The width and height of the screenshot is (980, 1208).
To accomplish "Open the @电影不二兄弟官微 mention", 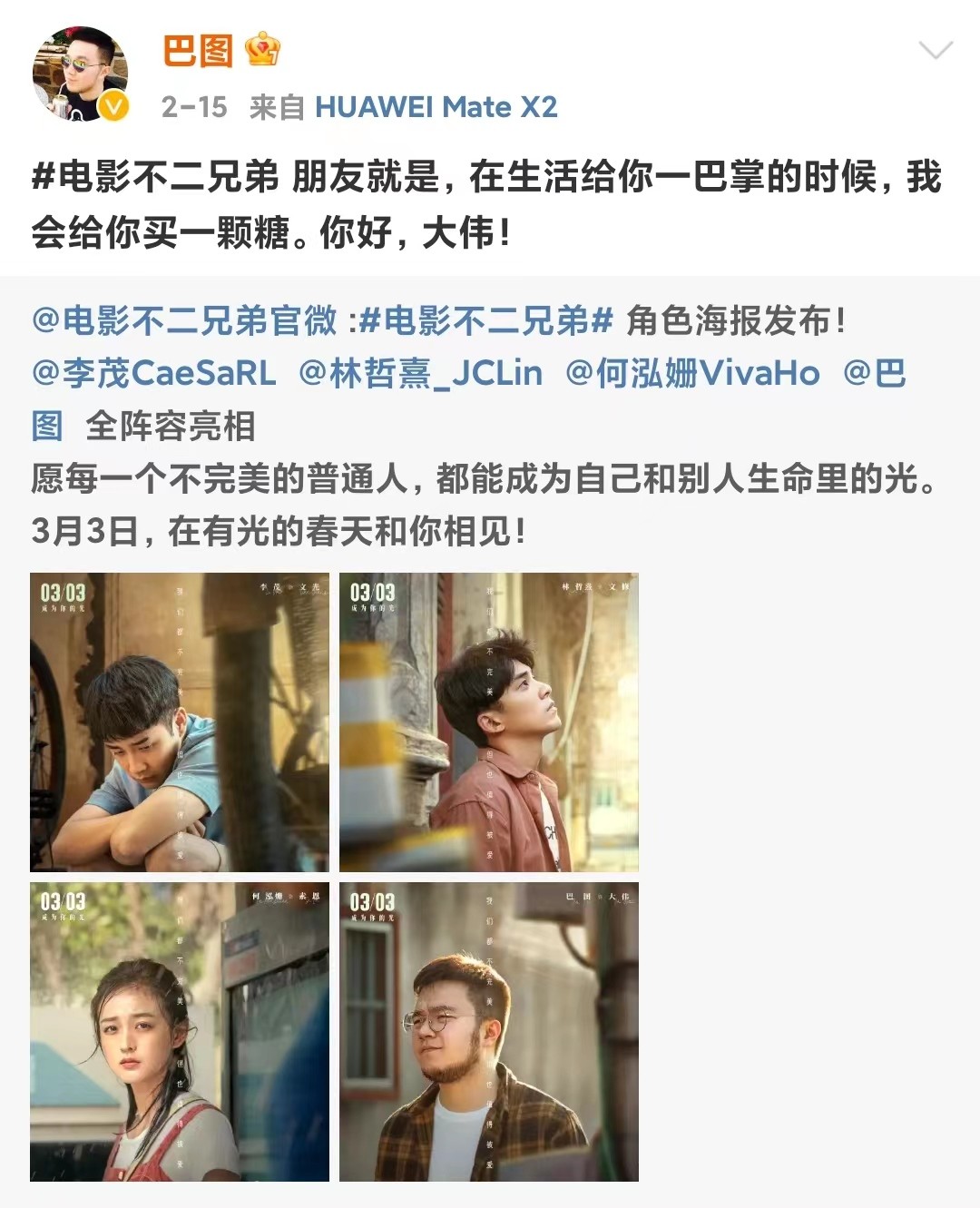I will point(184,320).
